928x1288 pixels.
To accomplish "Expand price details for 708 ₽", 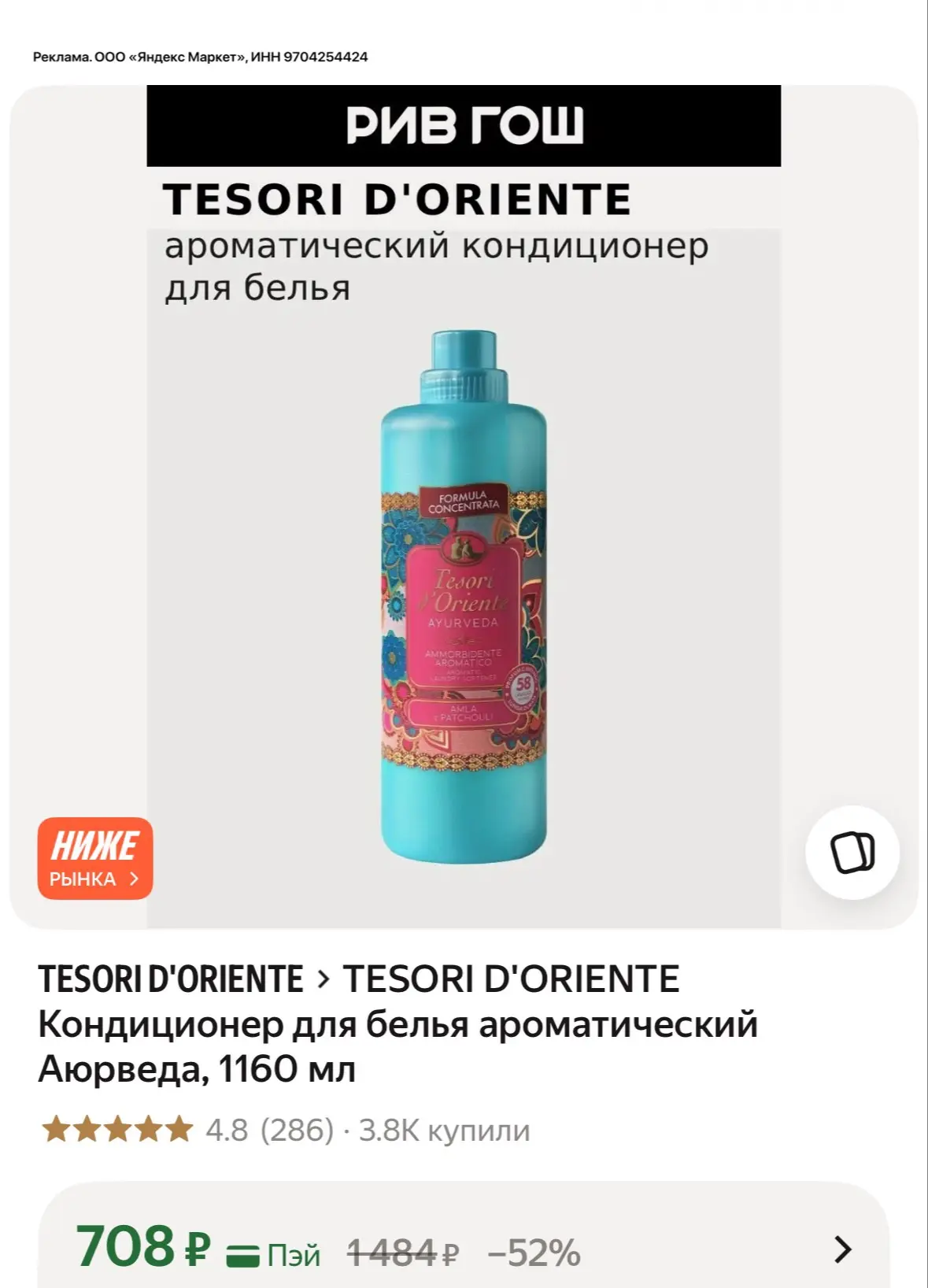I will [x=842, y=1249].
